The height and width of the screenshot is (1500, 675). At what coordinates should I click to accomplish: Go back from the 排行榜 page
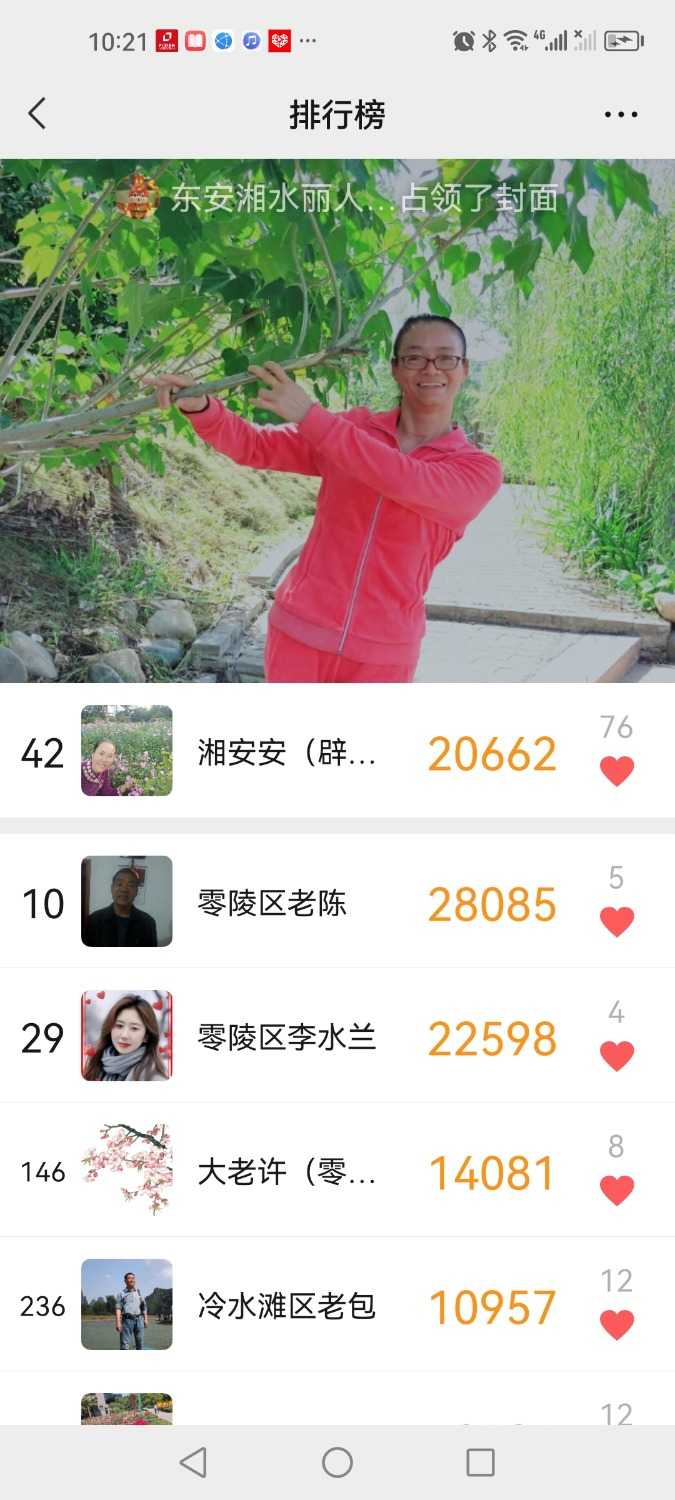37,114
